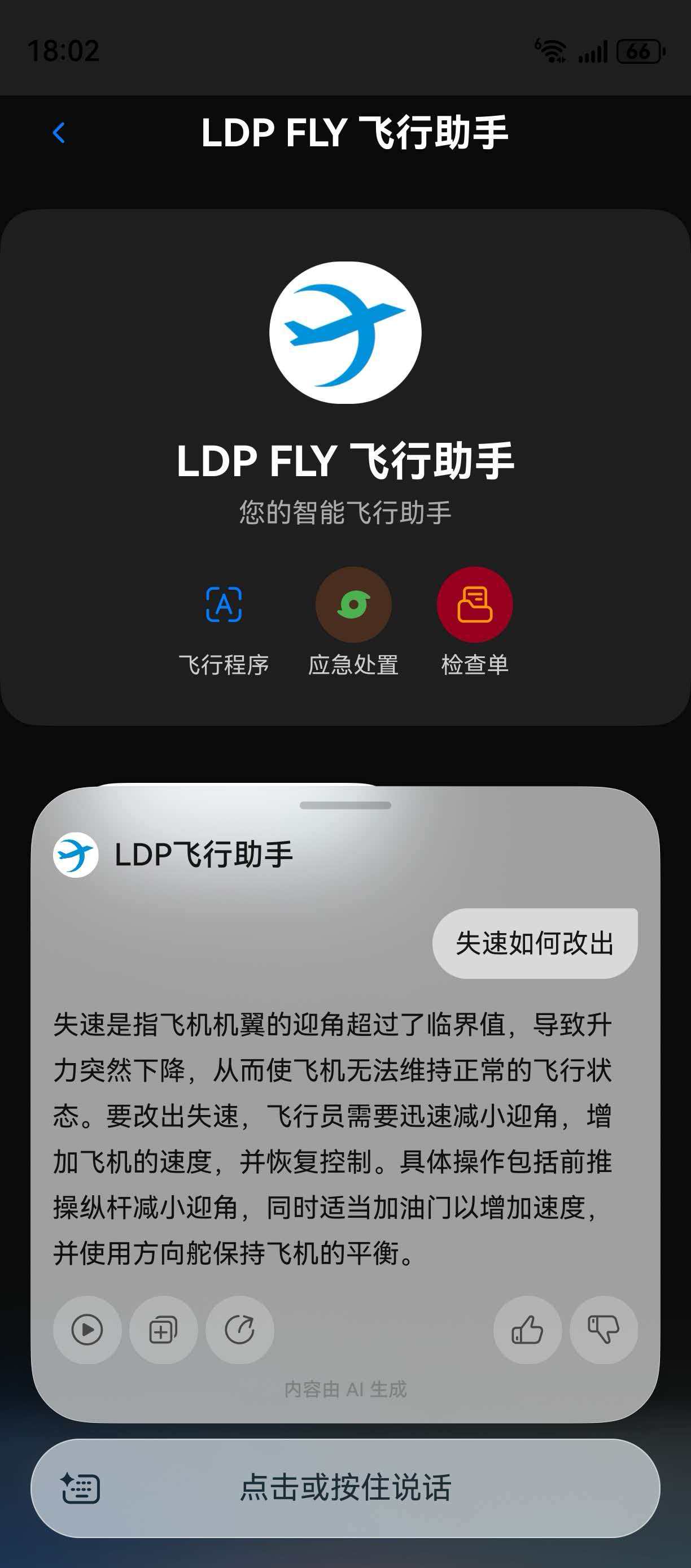The height and width of the screenshot is (1568, 691).
Task: Tap 点击或按住说话 to speak
Action: [x=345, y=1488]
